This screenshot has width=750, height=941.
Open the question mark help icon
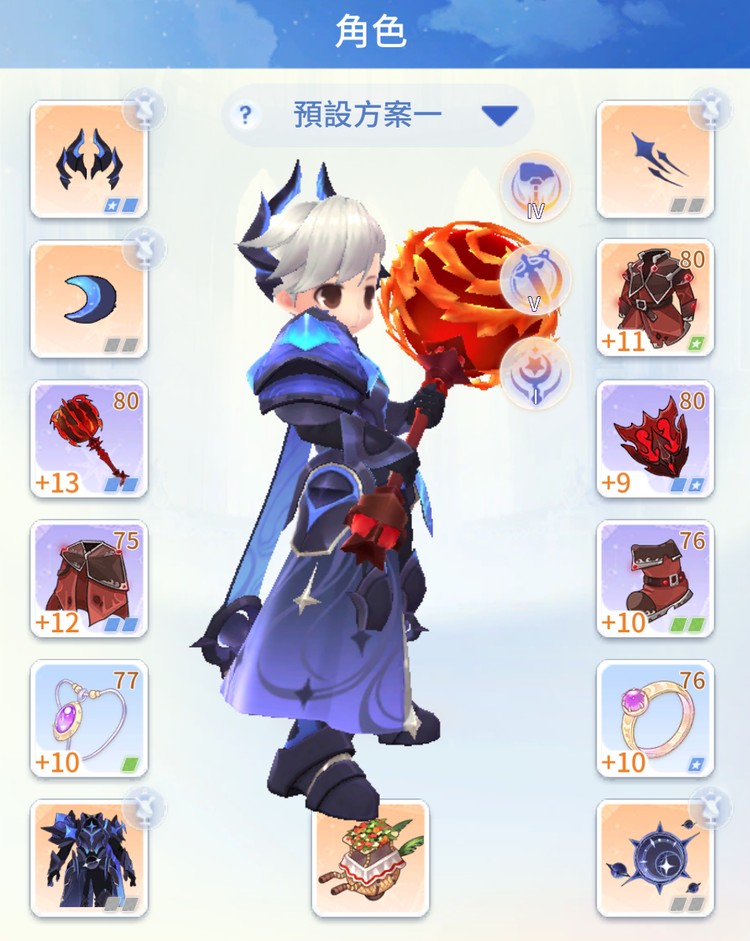coord(244,116)
